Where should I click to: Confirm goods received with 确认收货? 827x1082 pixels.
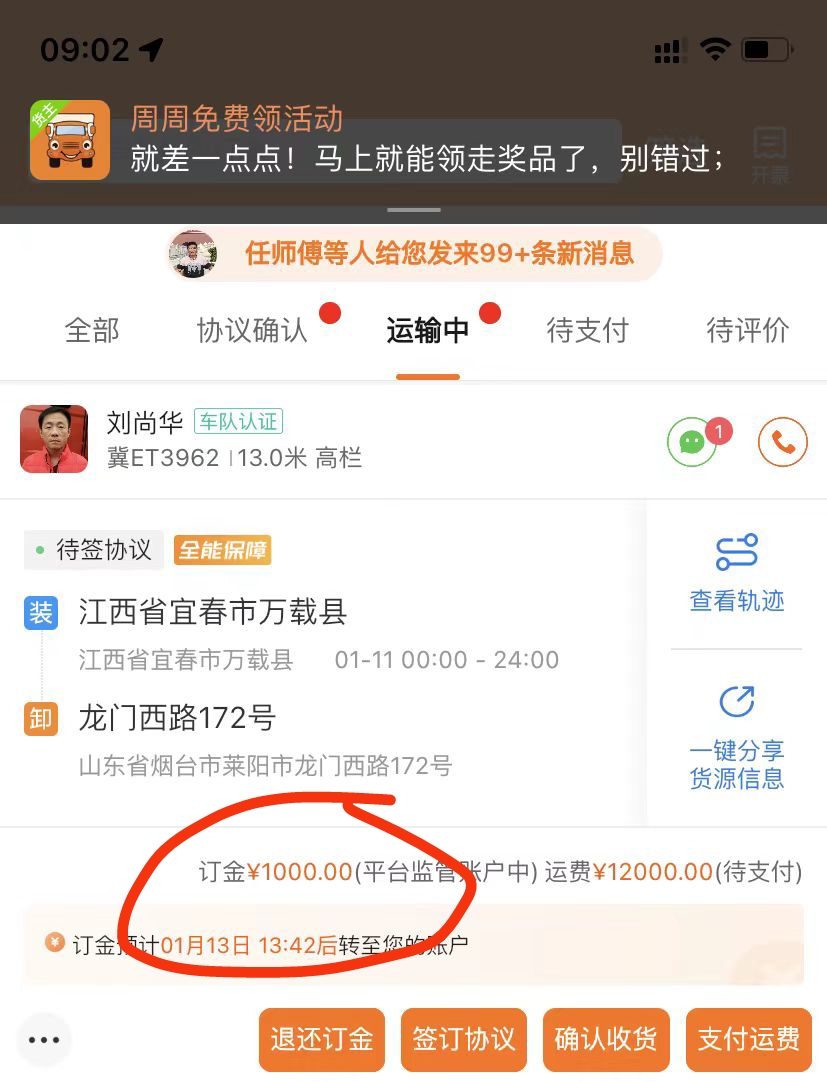pyautogui.click(x=606, y=1040)
